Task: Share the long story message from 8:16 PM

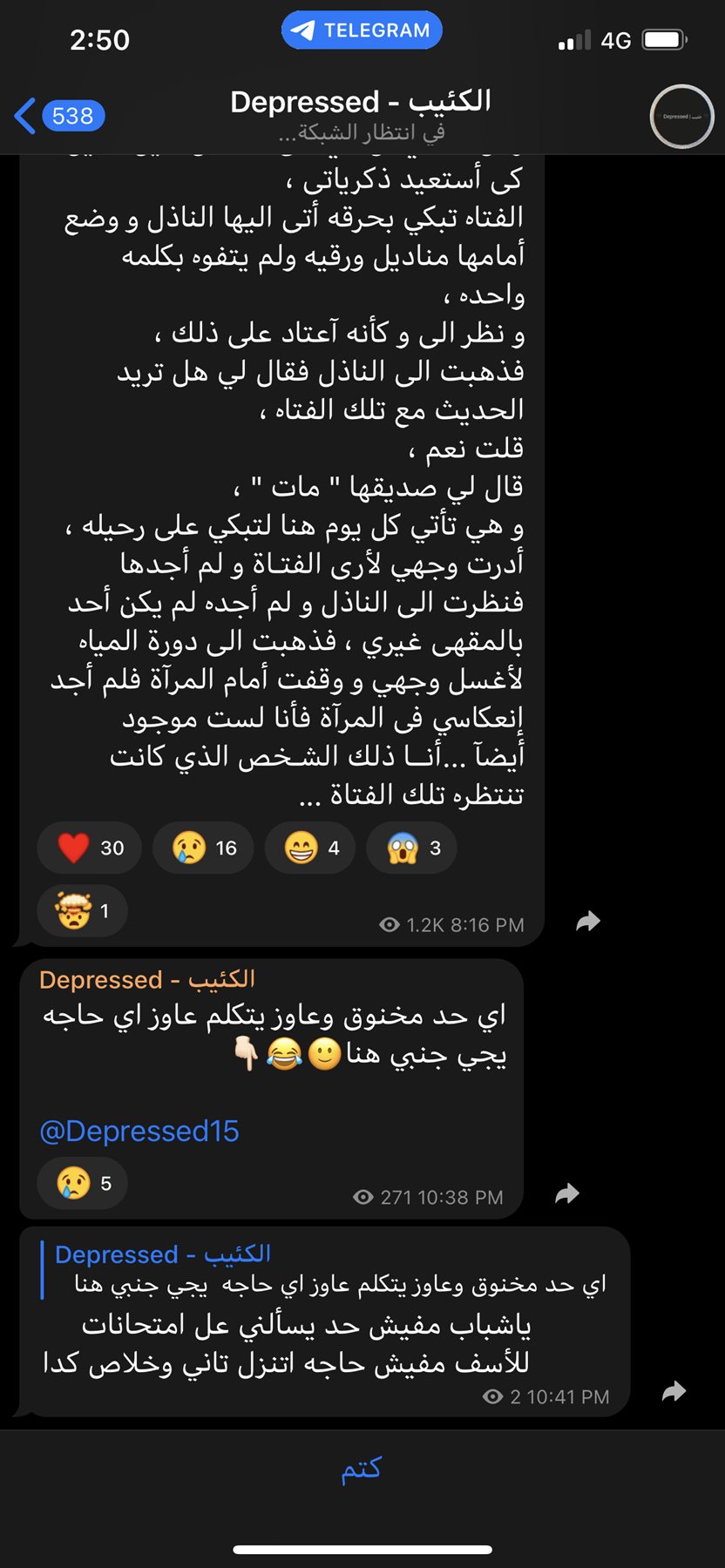Action: 588,921
